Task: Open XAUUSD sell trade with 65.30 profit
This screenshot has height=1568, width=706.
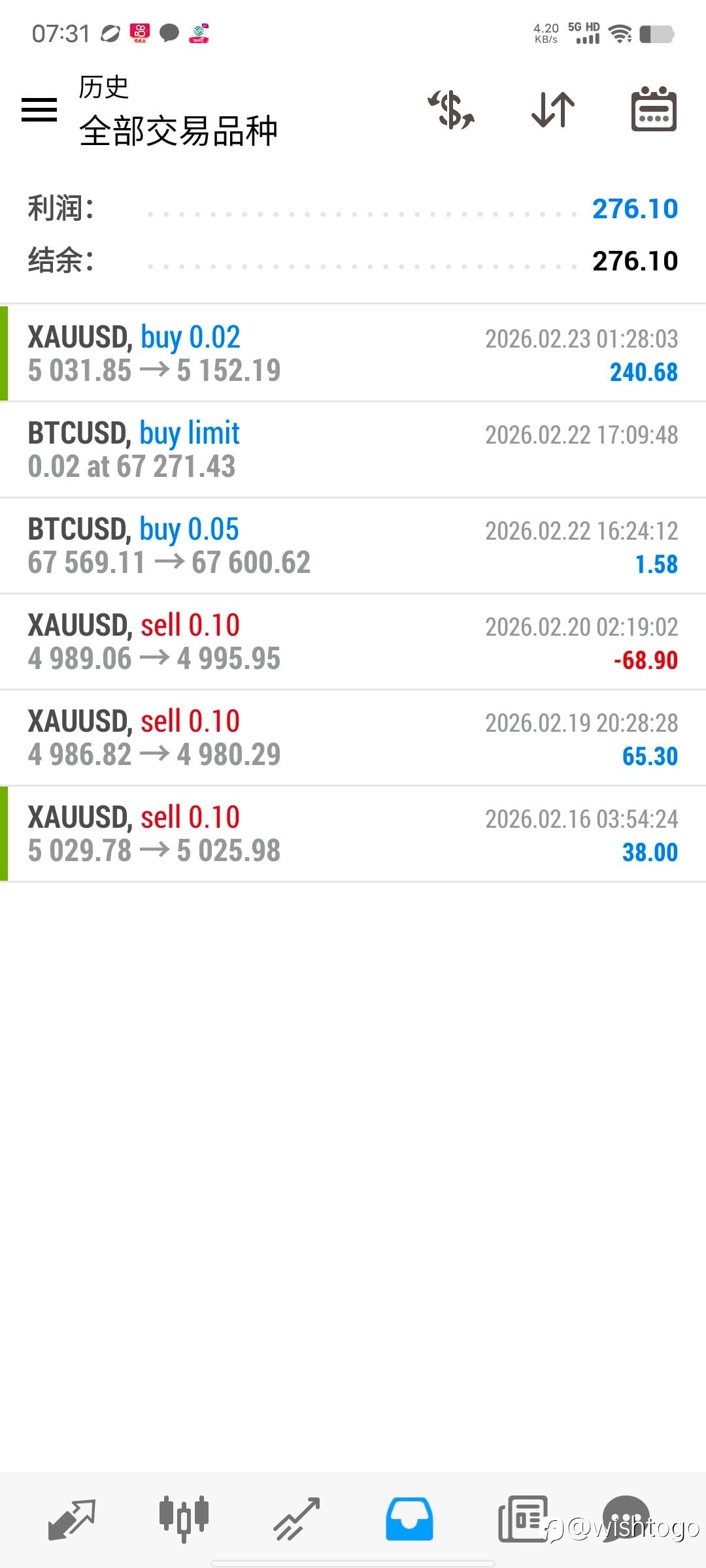Action: click(353, 738)
